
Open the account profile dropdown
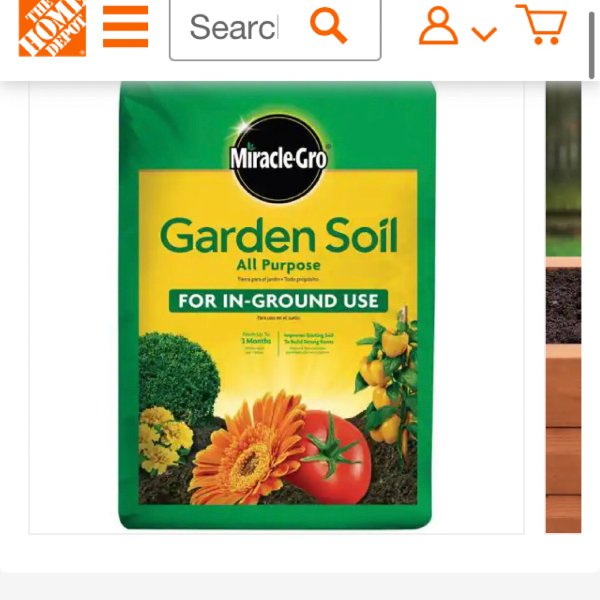pos(456,27)
